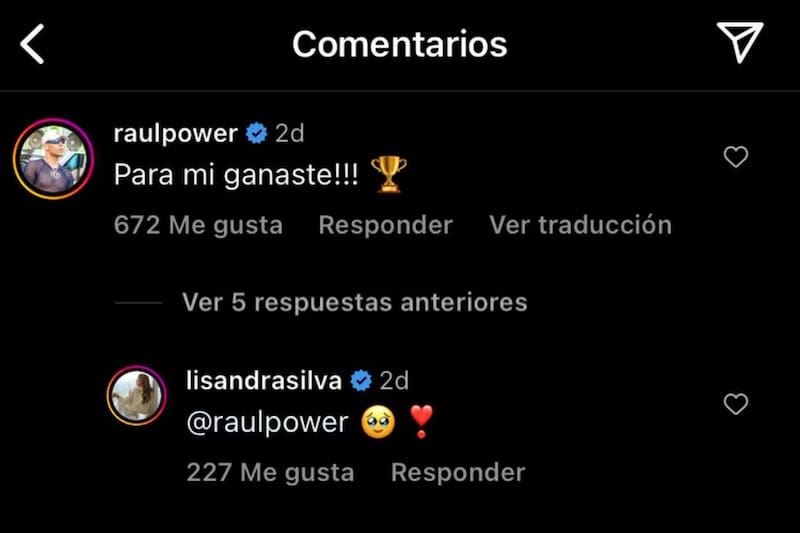Open raulpower's profile picture
This screenshot has width=800, height=533.
[x=53, y=159]
